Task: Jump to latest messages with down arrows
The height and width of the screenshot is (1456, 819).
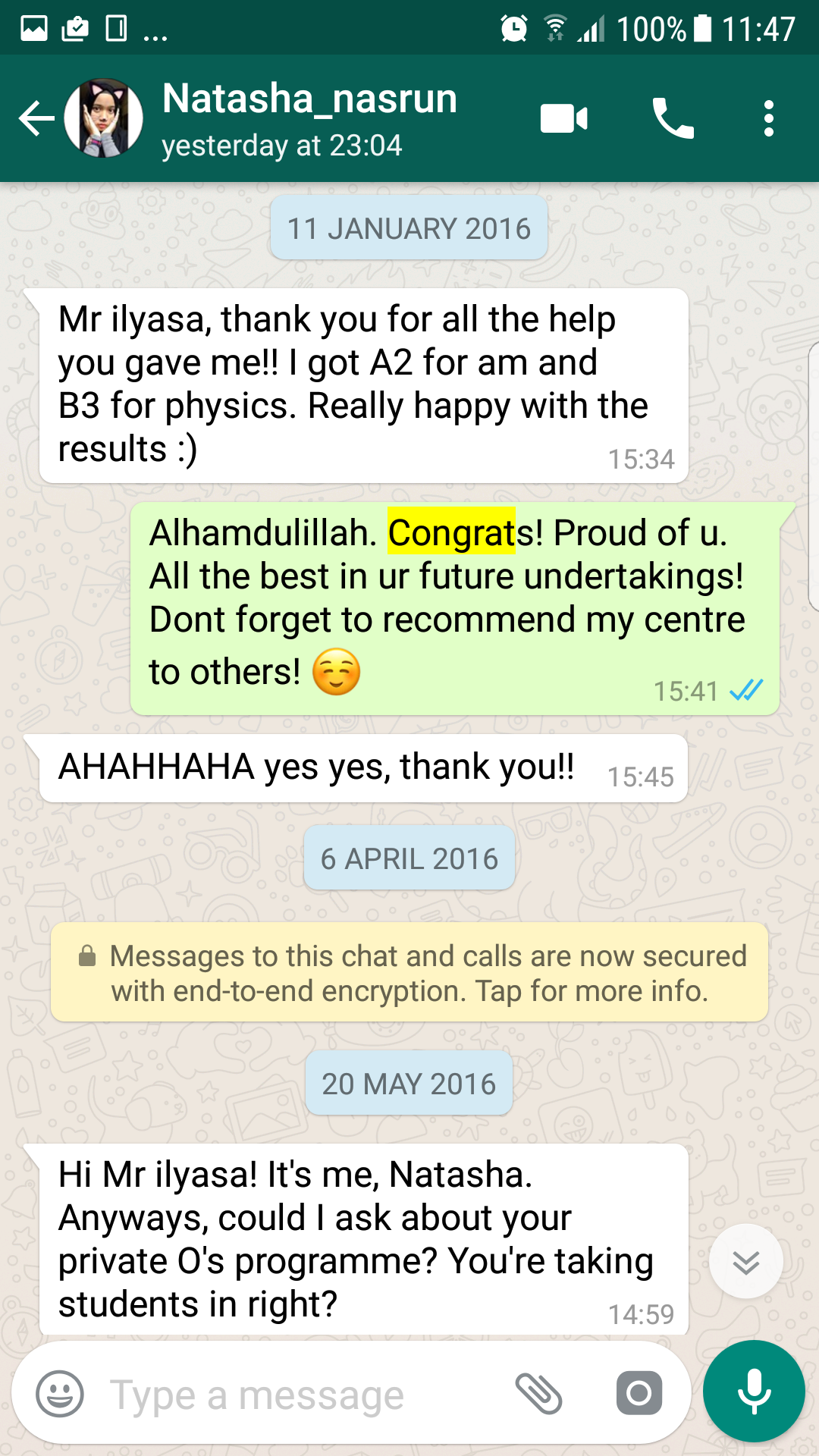Action: coord(746,1262)
